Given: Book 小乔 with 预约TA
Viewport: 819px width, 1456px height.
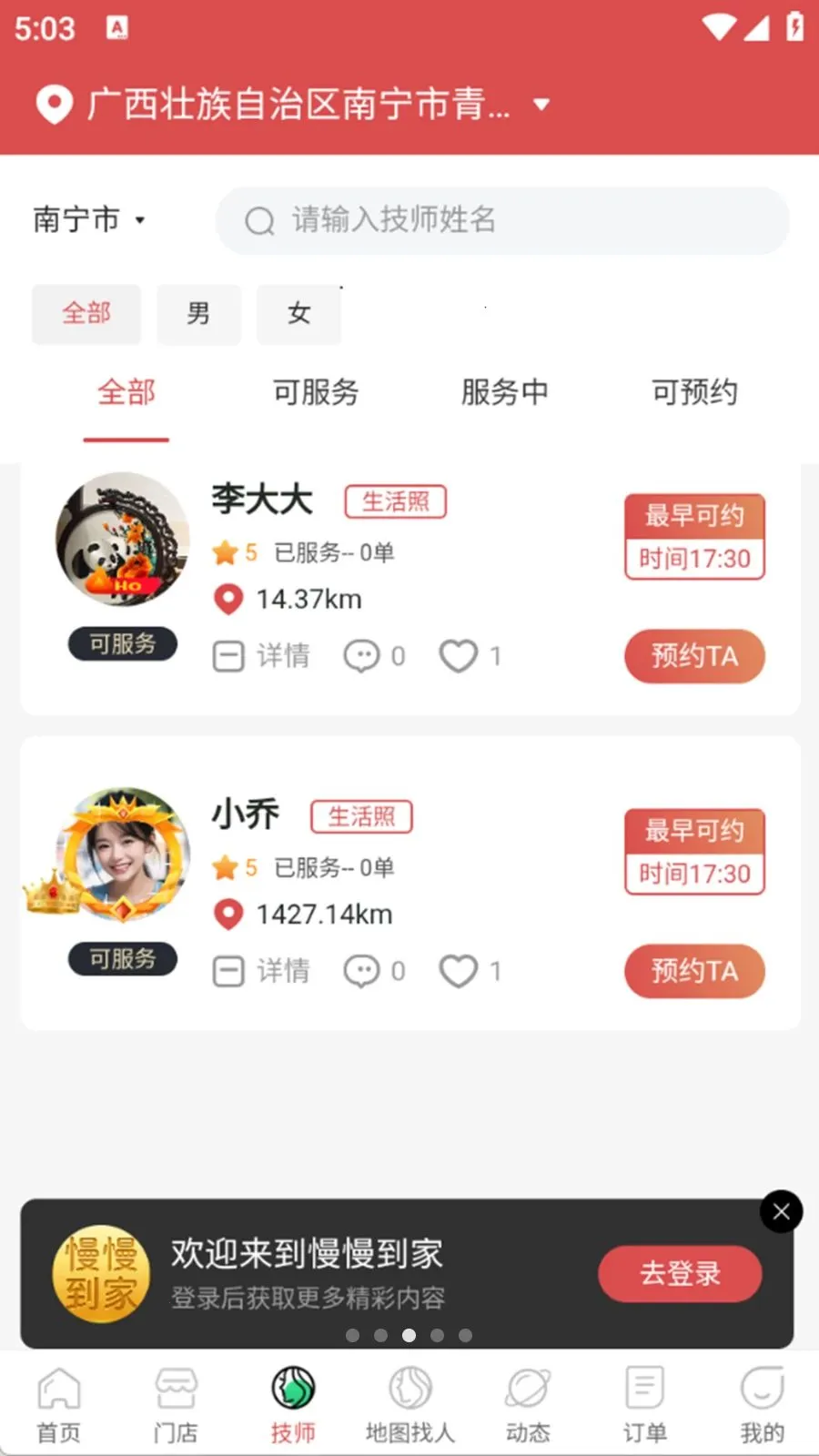Looking at the screenshot, I should coord(693,971).
